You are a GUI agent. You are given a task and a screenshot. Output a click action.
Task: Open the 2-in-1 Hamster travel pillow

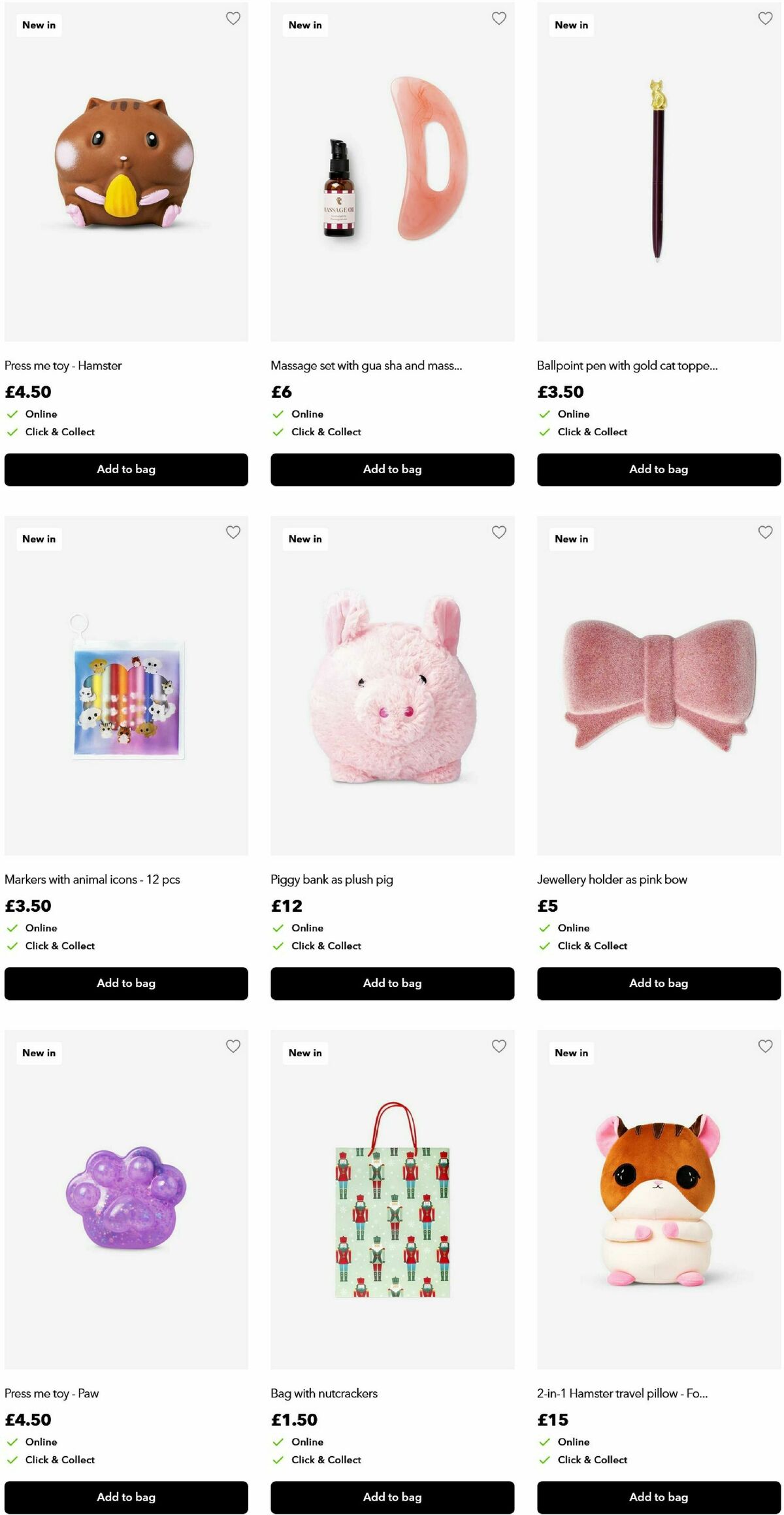[659, 1199]
